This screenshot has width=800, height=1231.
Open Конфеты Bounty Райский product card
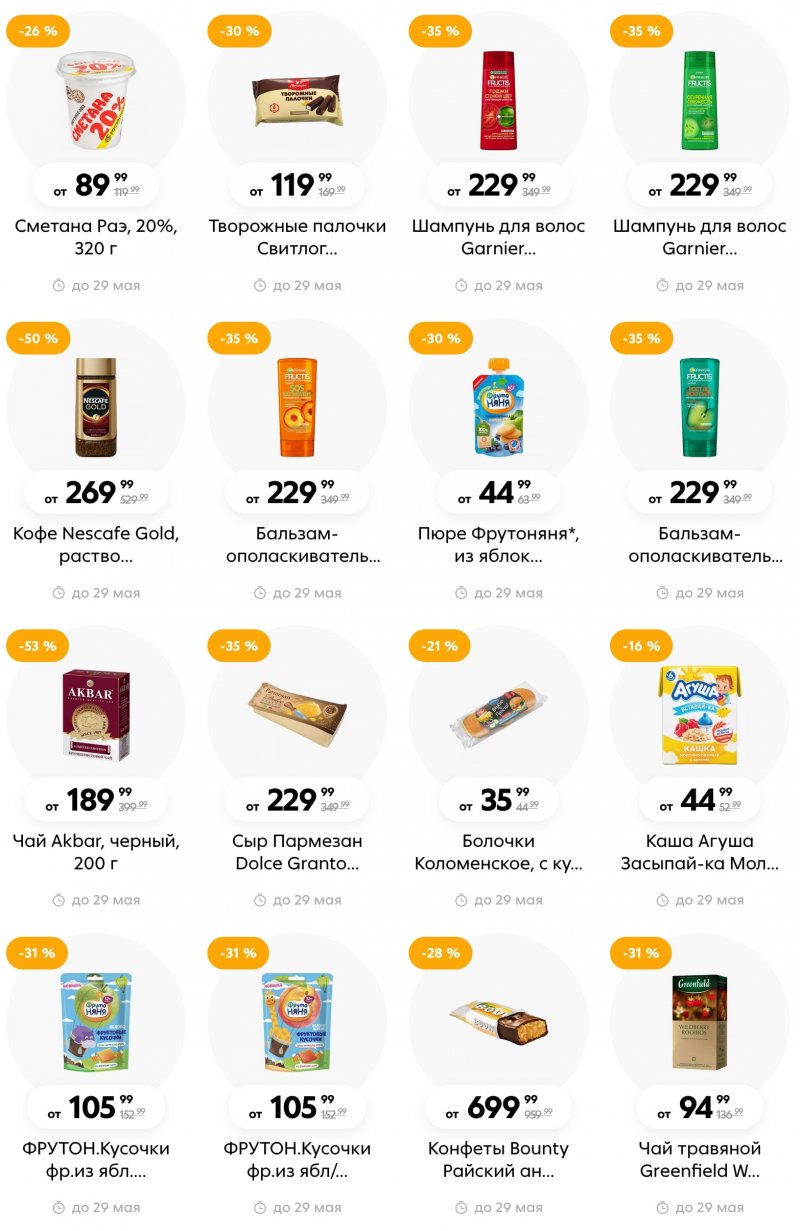click(x=498, y=1022)
